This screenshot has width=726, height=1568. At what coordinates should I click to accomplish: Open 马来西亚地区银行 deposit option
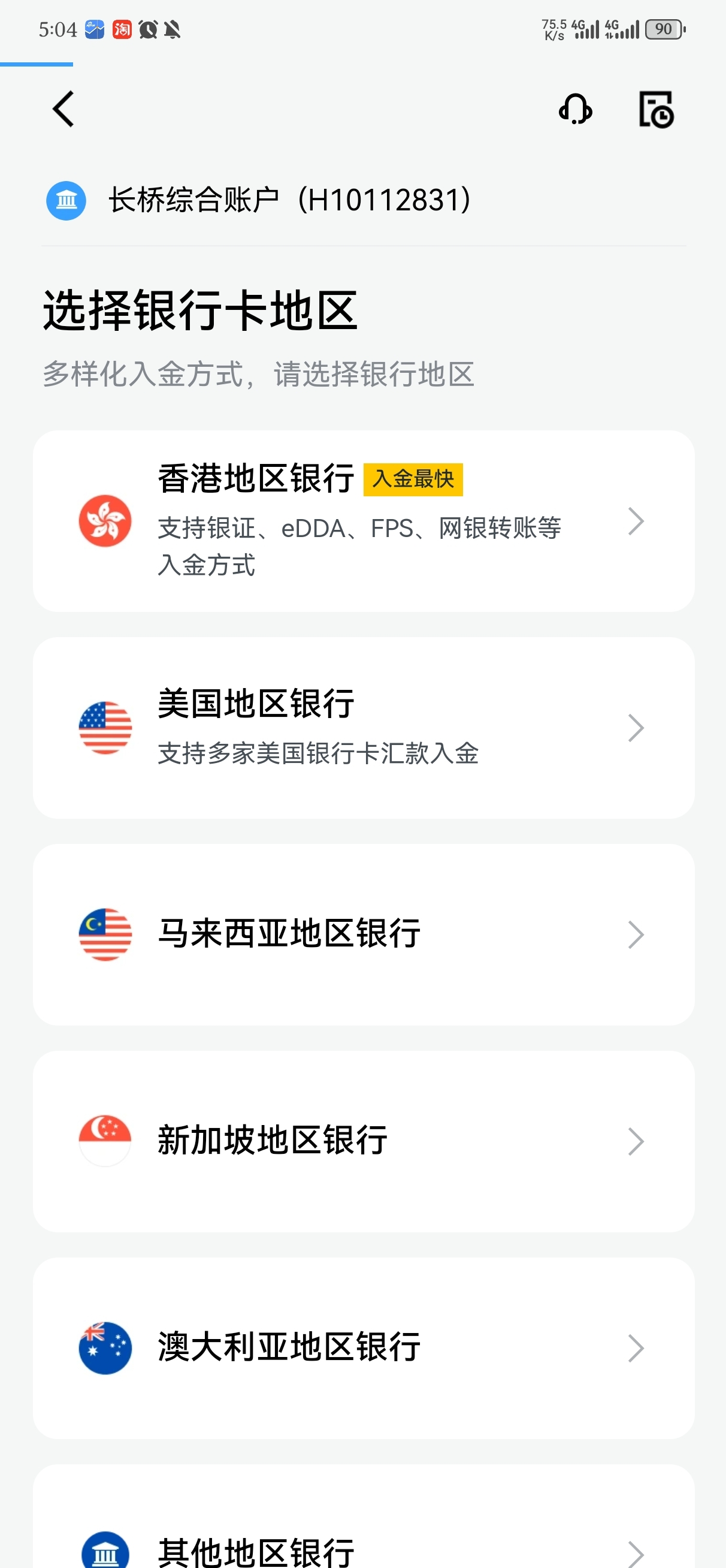364,934
